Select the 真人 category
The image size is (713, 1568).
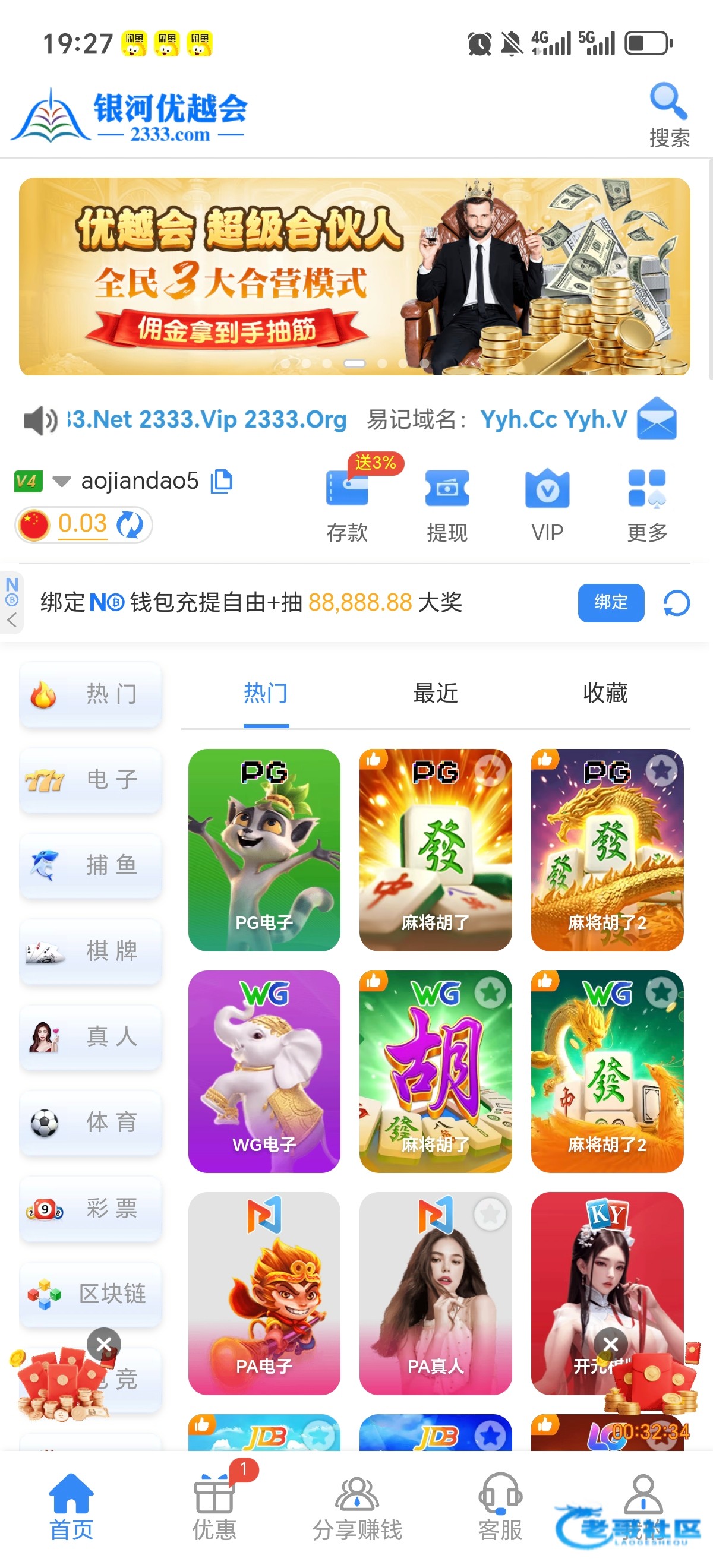tap(91, 1036)
